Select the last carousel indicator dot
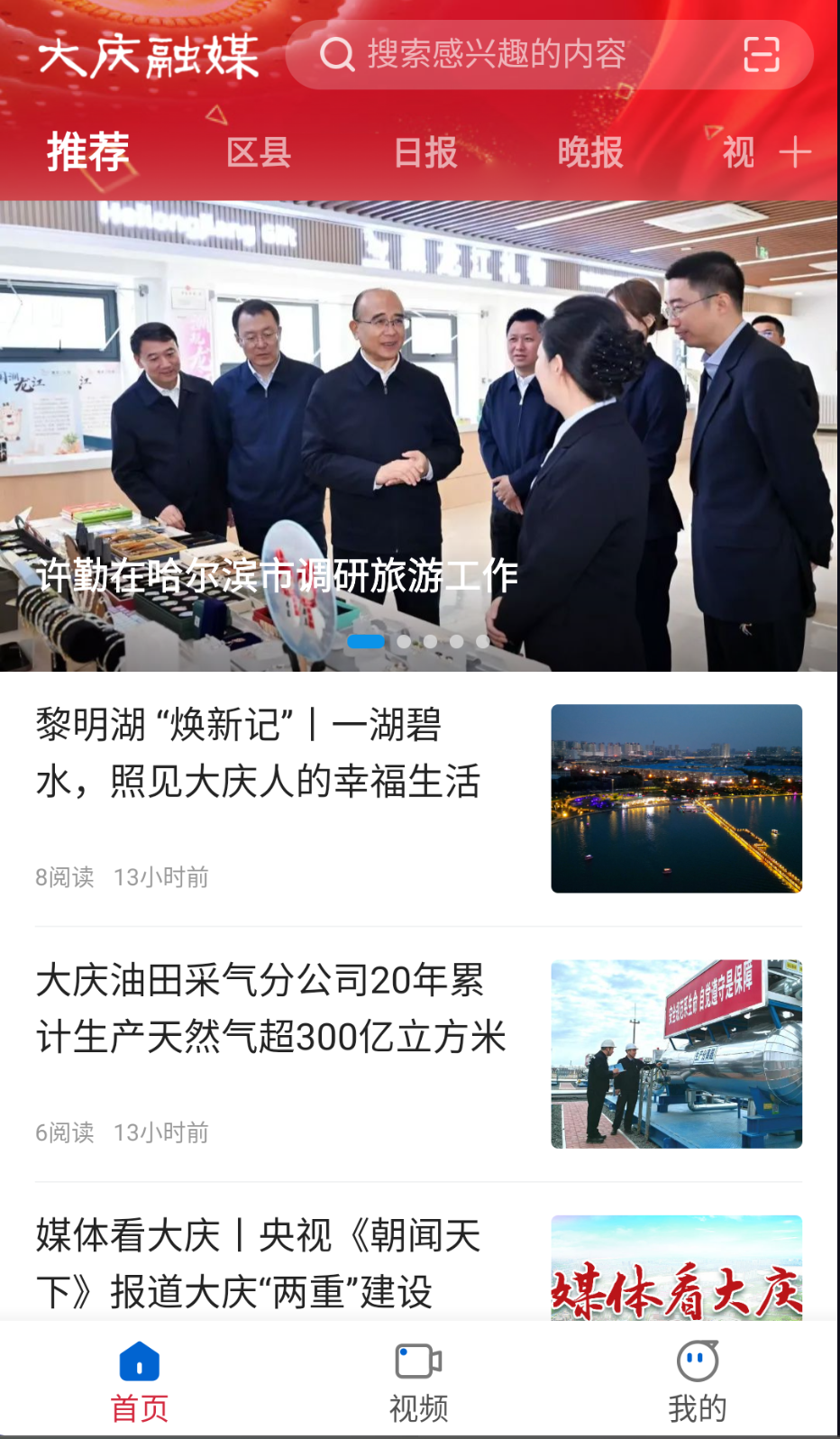Viewport: 840px width, 1439px height. [483, 641]
